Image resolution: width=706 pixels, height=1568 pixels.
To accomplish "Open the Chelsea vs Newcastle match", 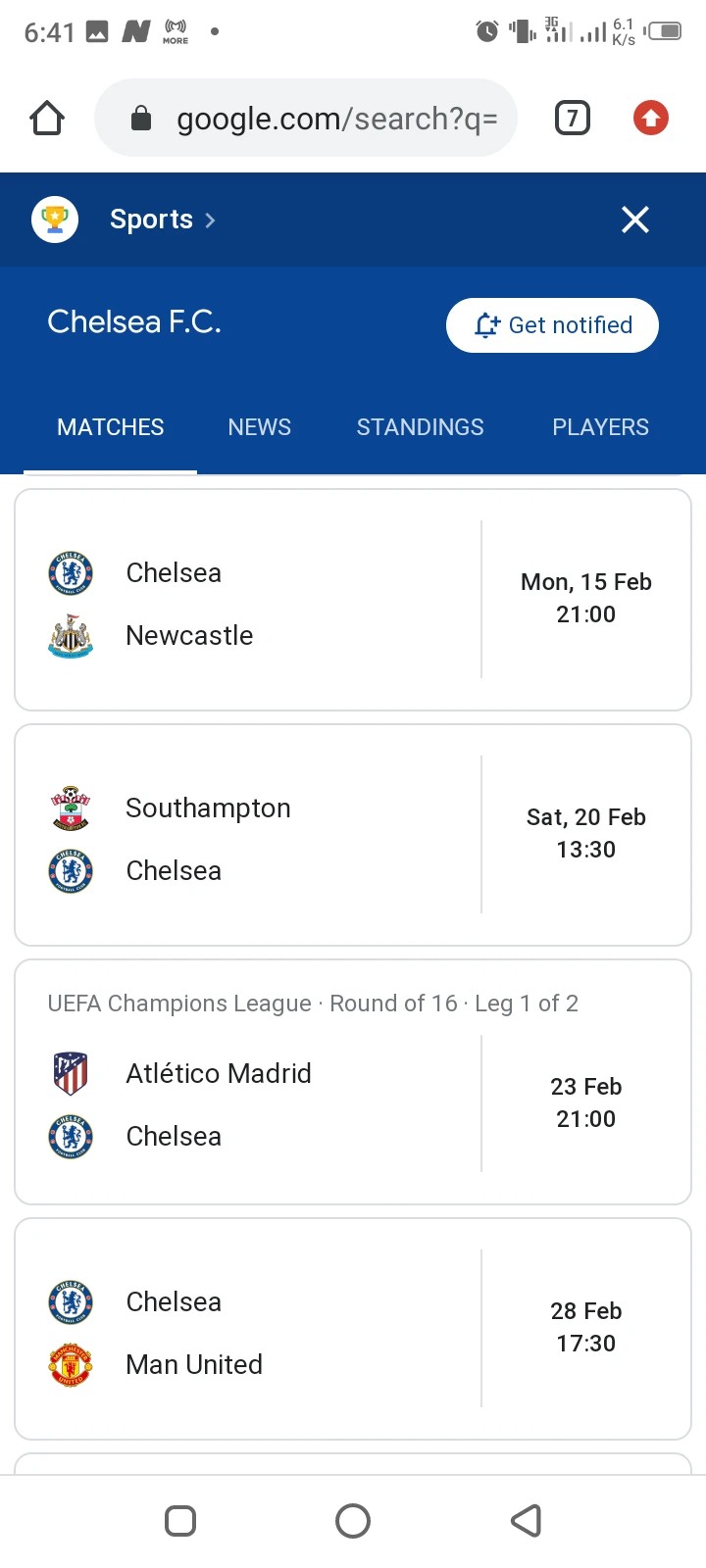I will click(x=353, y=600).
